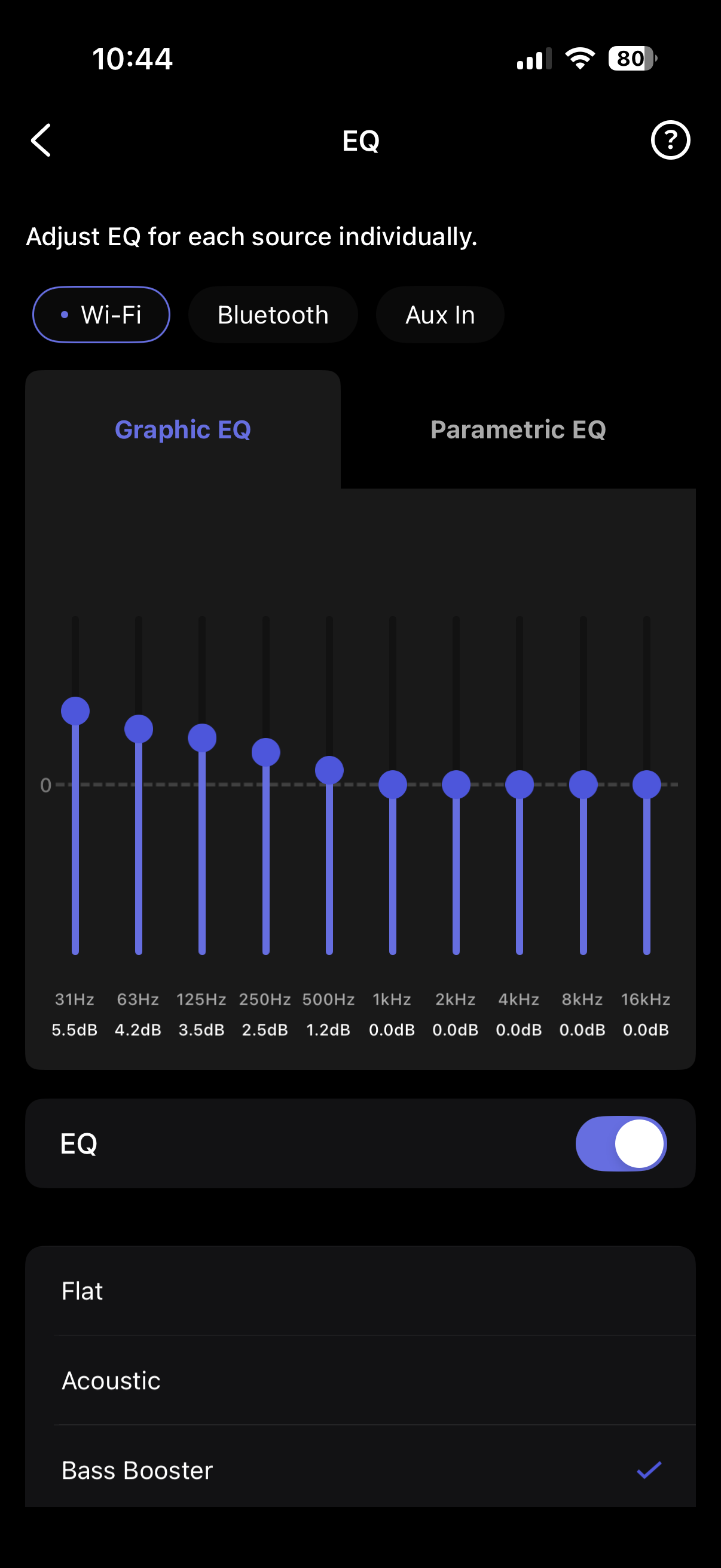Tap the 500Hz band slider handle

pyautogui.click(x=329, y=770)
